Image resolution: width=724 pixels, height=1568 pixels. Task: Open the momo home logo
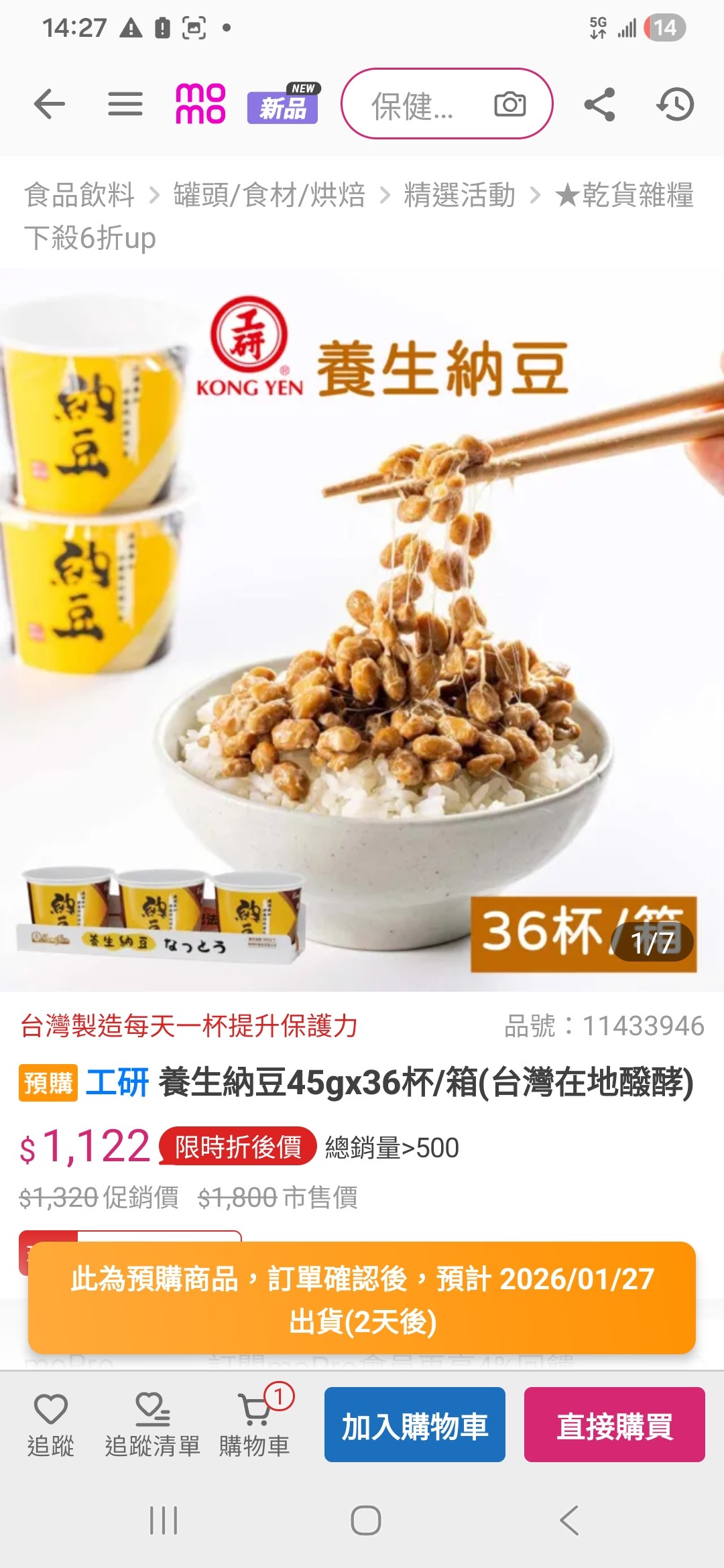[200, 104]
